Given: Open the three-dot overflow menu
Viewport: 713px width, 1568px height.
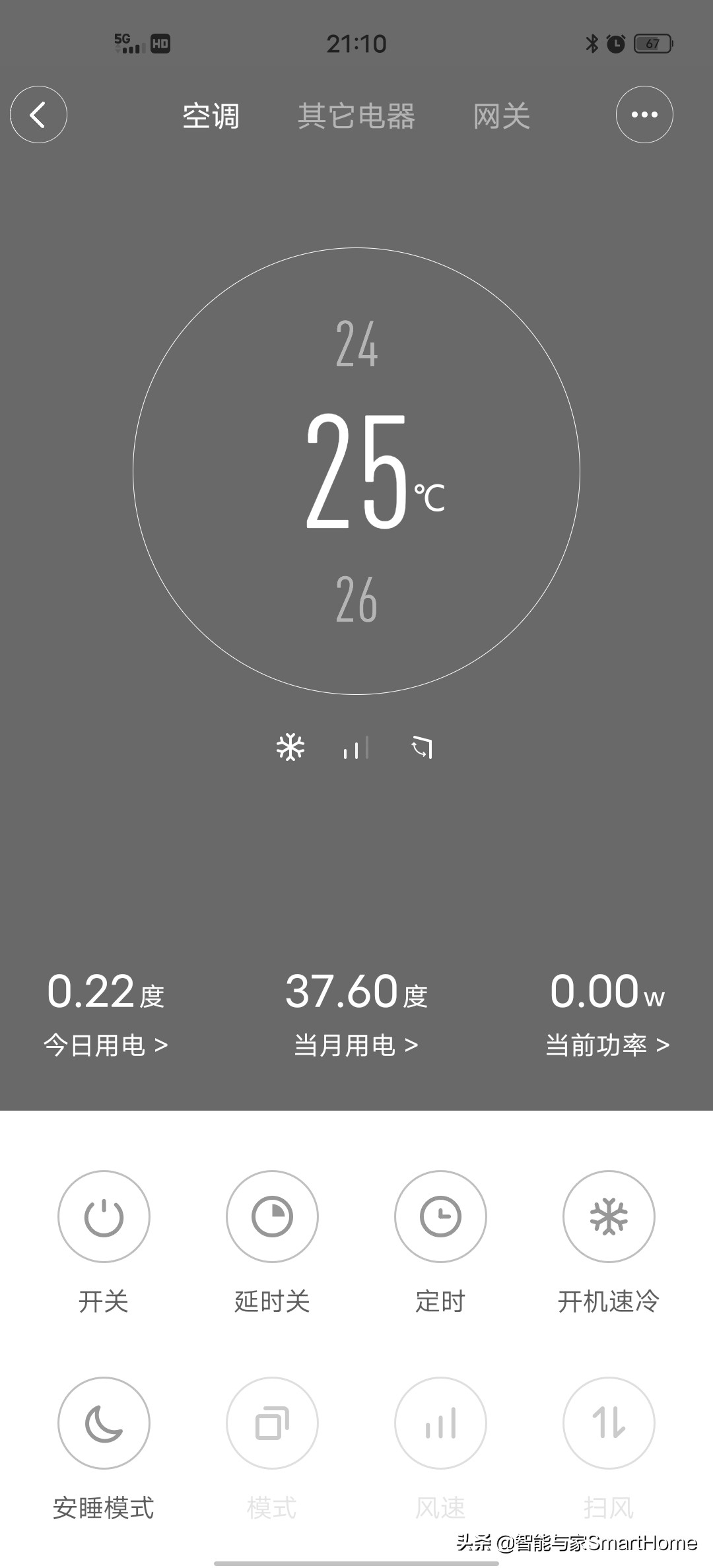Looking at the screenshot, I should [644, 115].
